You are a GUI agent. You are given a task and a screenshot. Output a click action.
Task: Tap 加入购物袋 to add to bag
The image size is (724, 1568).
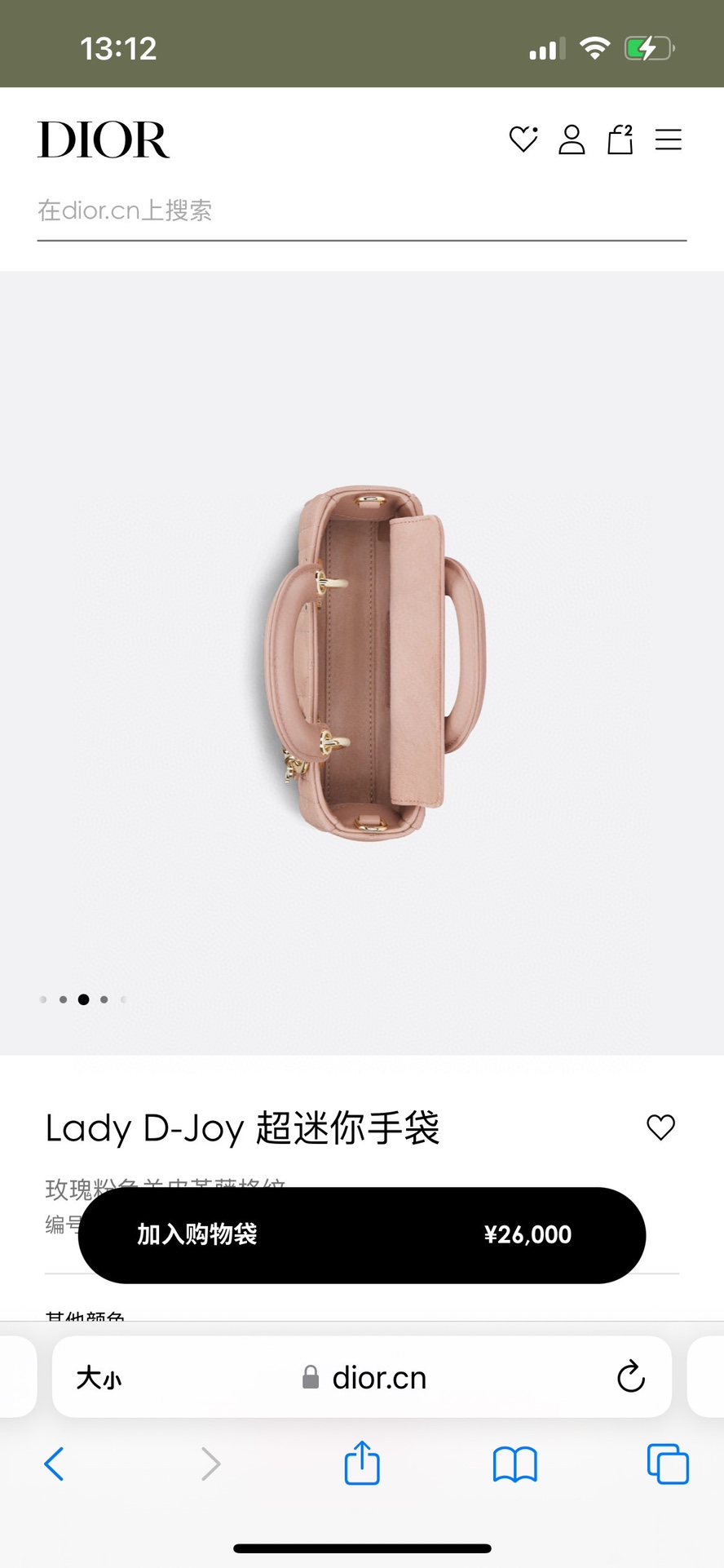[361, 1234]
